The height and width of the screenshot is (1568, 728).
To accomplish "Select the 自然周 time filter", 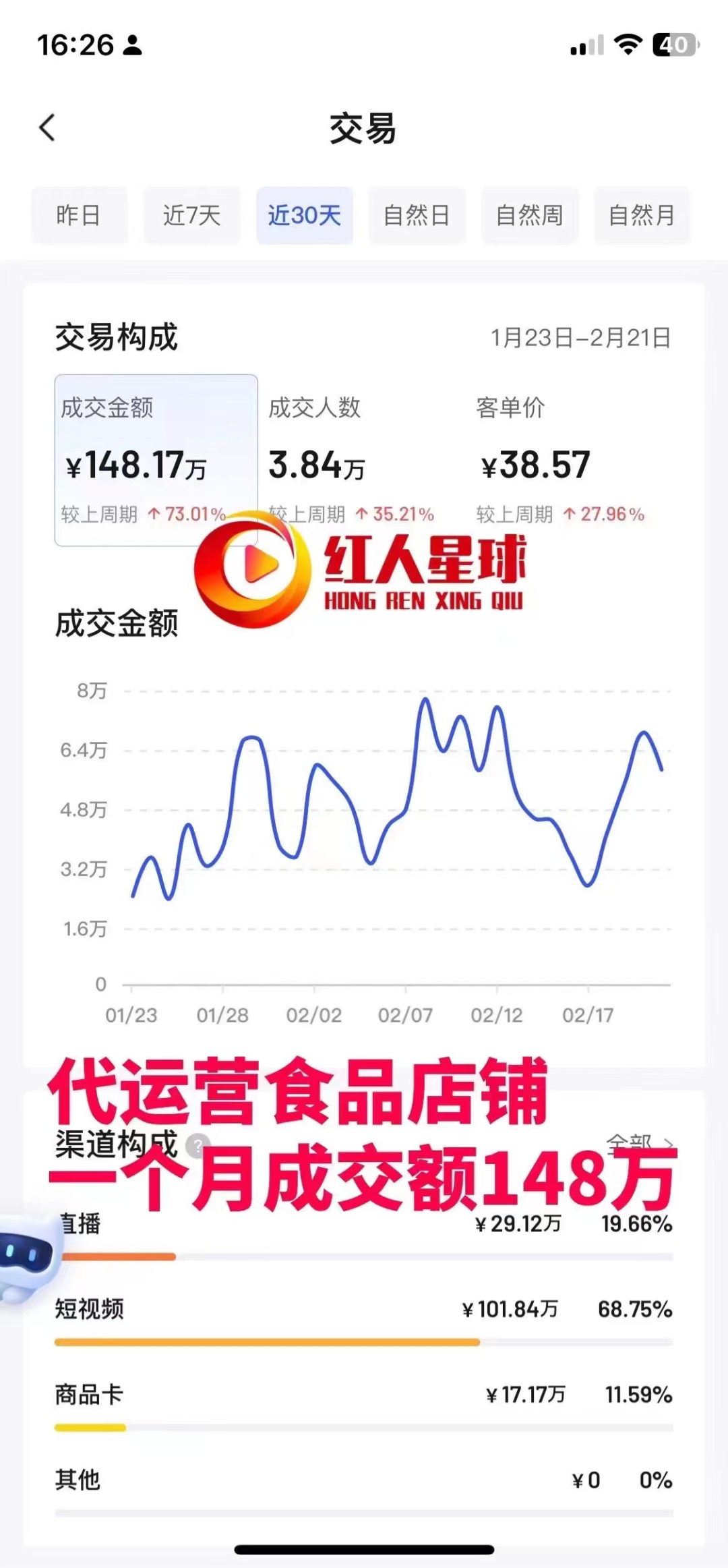I will [x=529, y=216].
